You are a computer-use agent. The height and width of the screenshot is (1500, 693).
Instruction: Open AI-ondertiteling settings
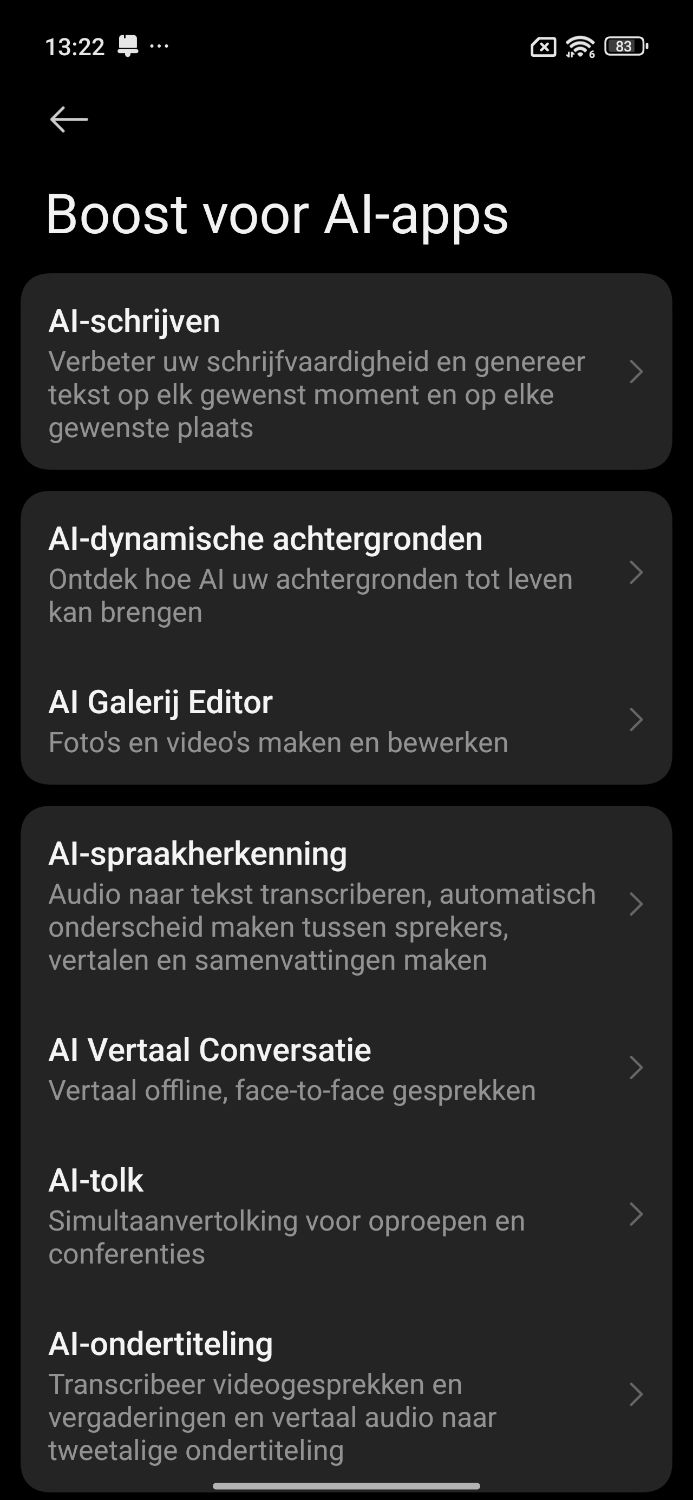(x=346, y=1394)
